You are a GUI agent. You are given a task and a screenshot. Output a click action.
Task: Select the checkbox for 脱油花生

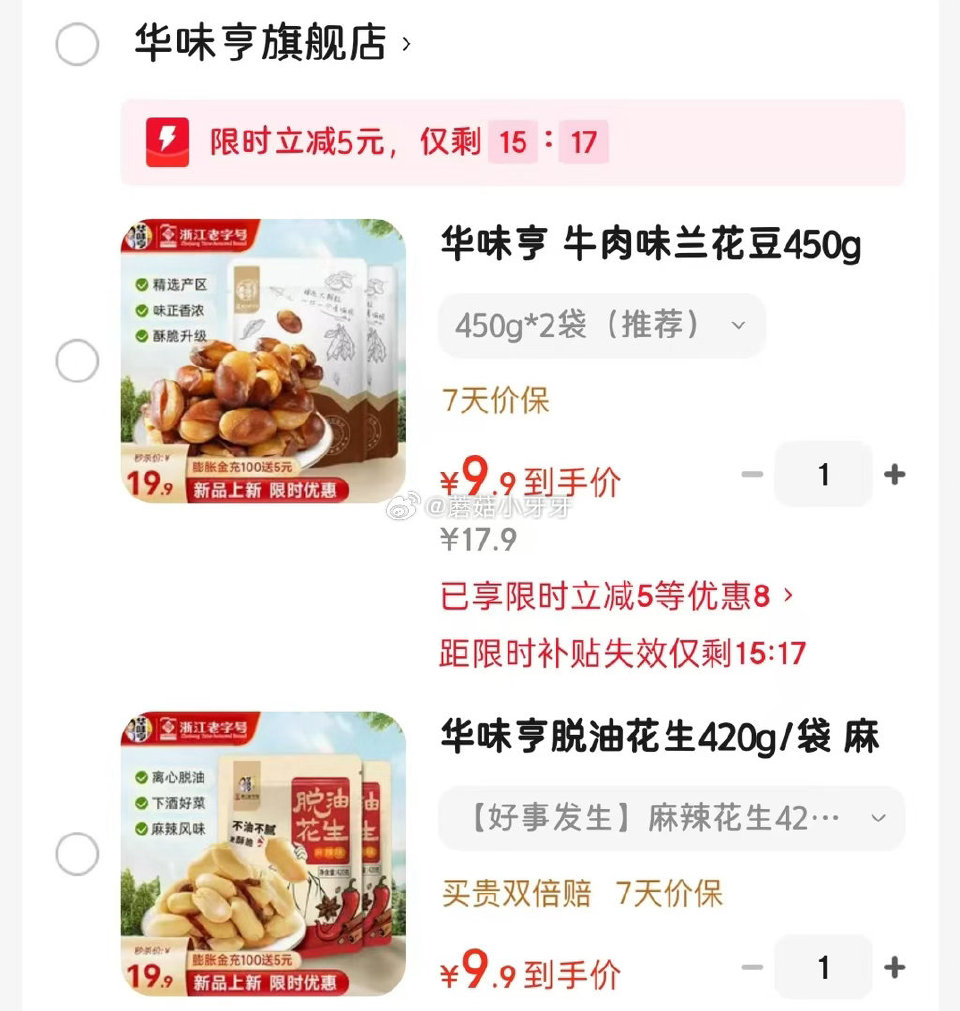76,853
